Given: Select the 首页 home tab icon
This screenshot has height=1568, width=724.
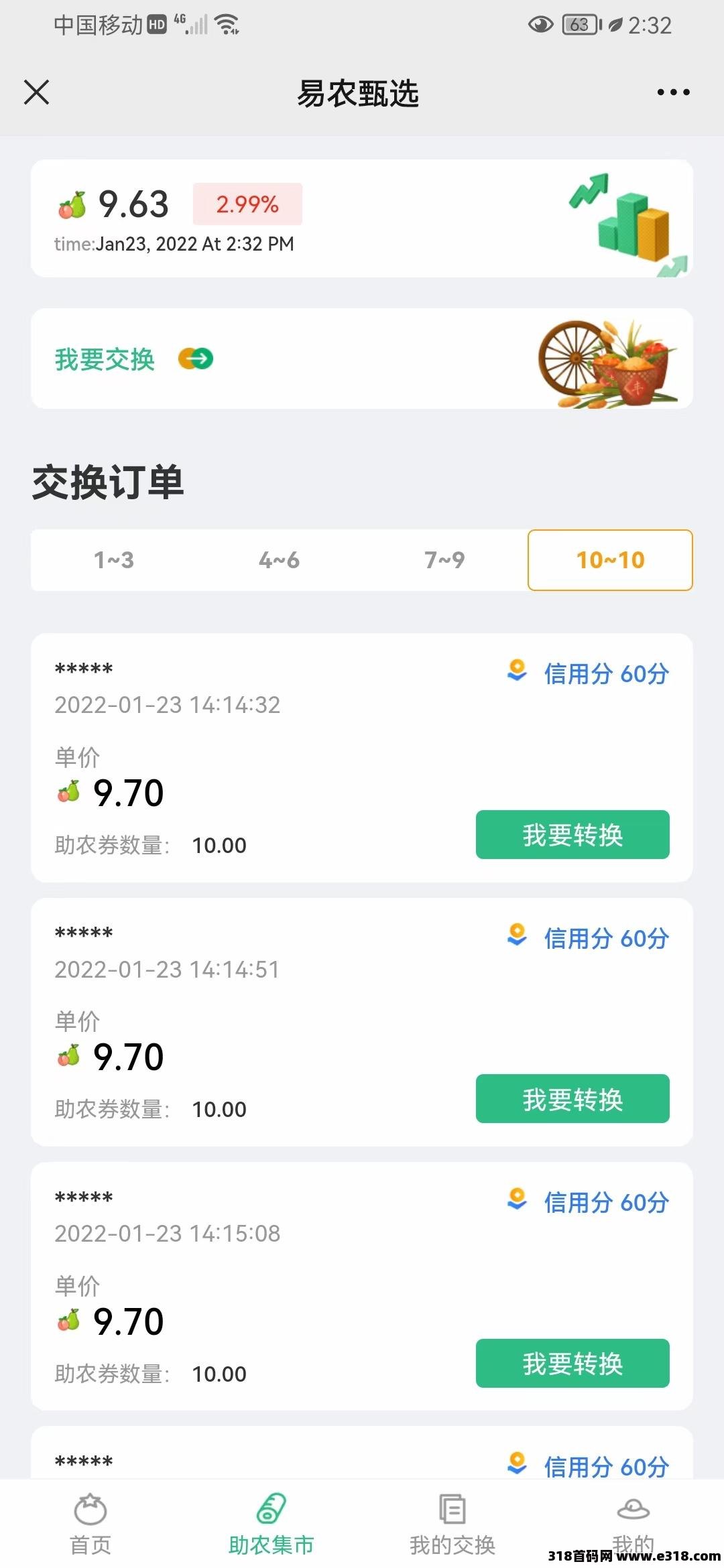Looking at the screenshot, I should 90,1513.
